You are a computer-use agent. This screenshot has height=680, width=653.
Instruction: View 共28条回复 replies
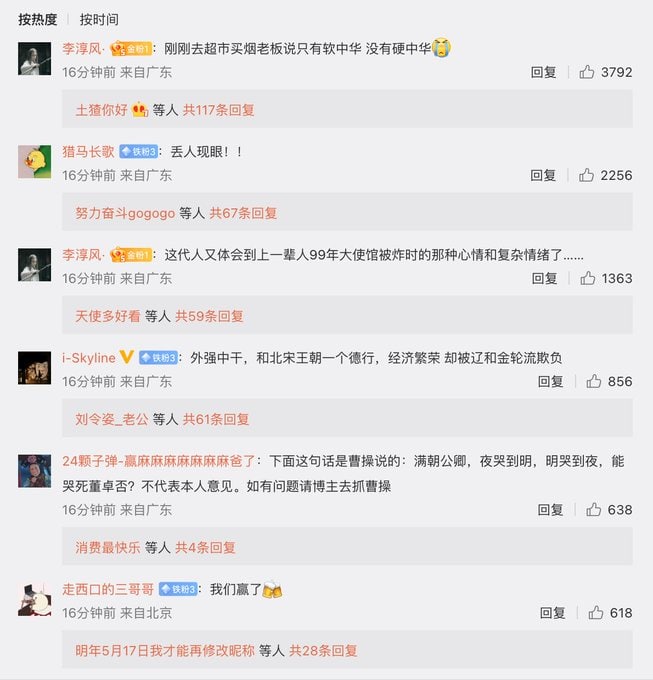coord(323,651)
